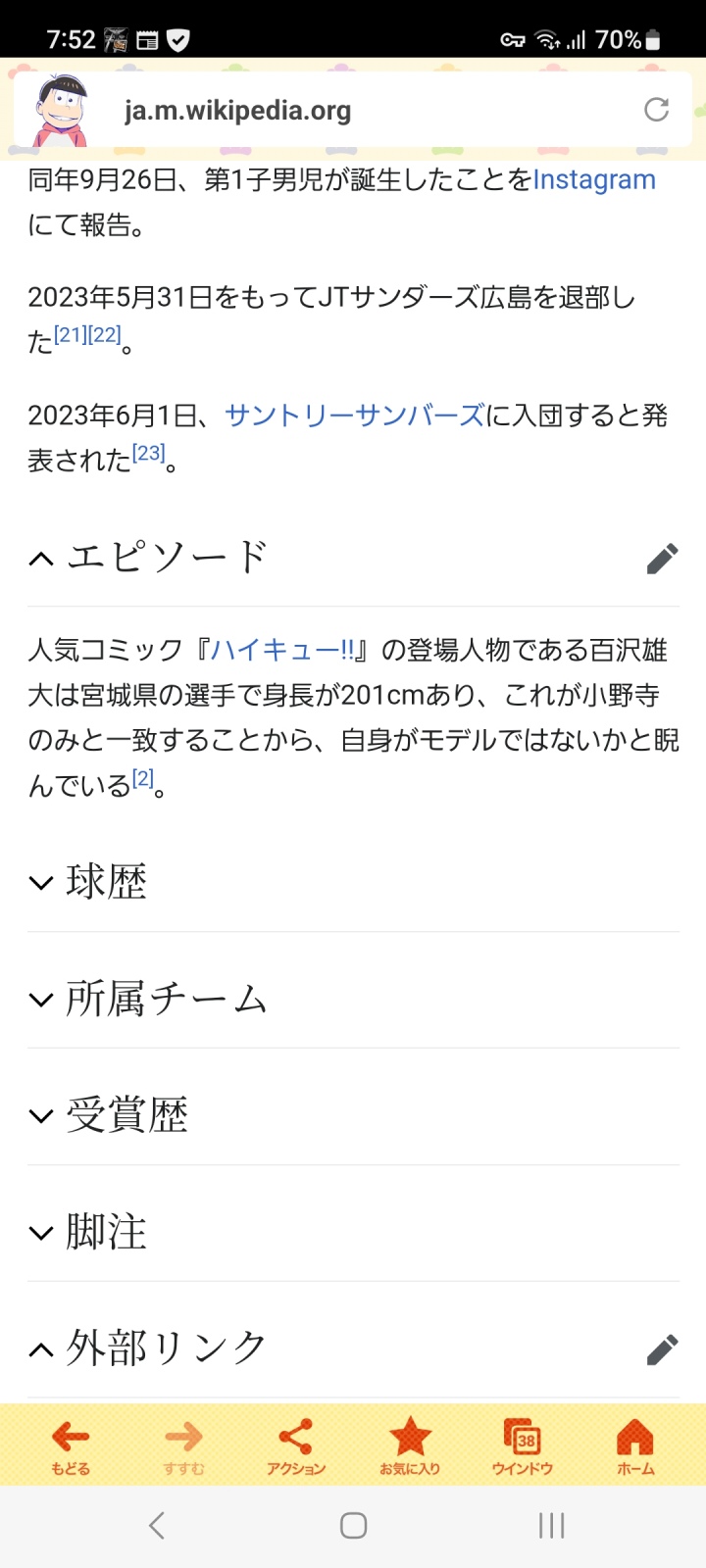Edit the エピソード section with the pencil icon
This screenshot has width=706, height=1568.
pyautogui.click(x=663, y=558)
